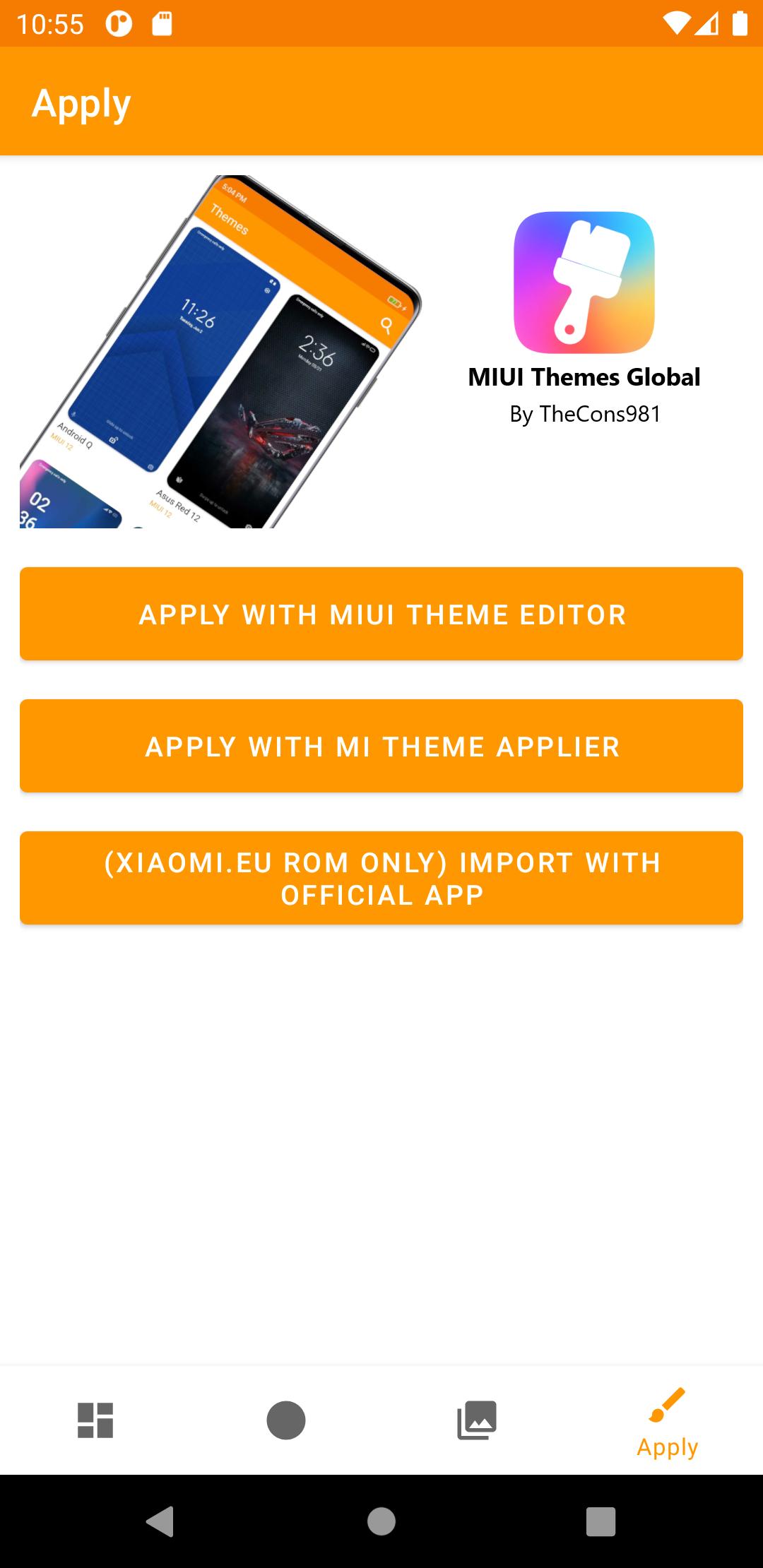The height and width of the screenshot is (1568, 763).
Task: Go back using system back button
Action: (160, 1521)
